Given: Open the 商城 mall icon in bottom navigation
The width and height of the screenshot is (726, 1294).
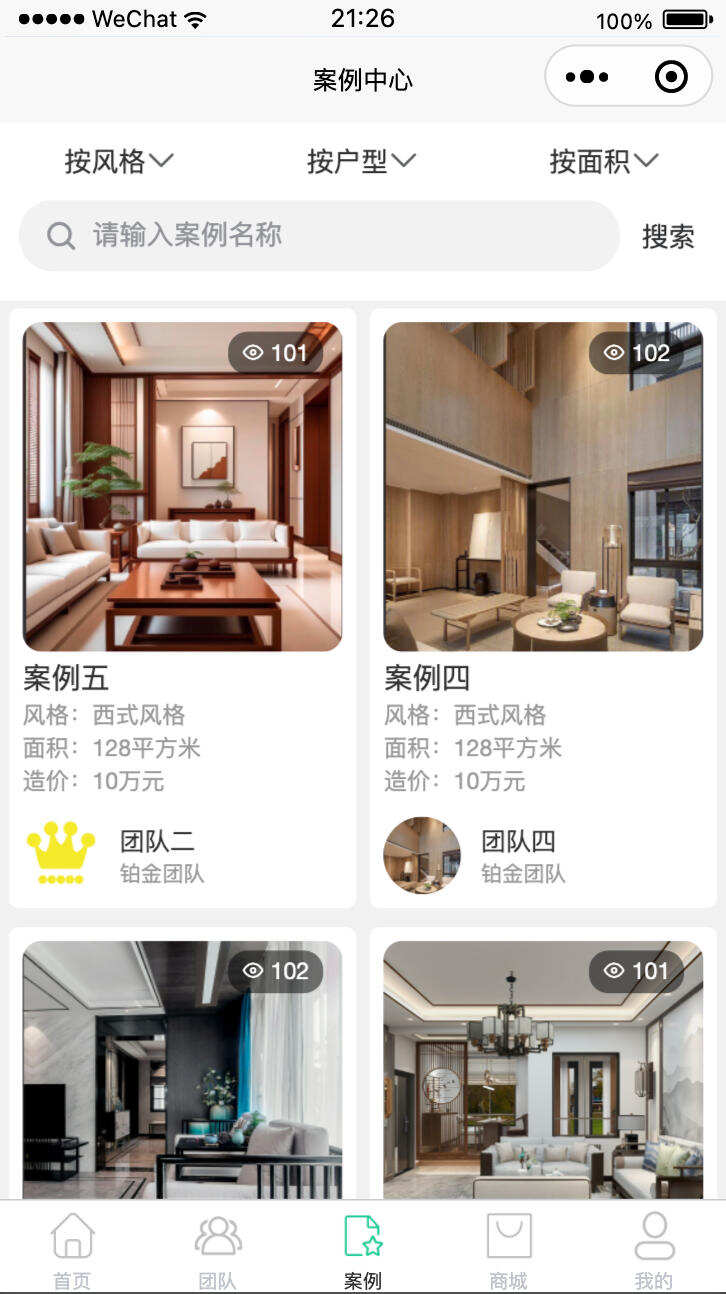Looking at the screenshot, I should tap(509, 1237).
